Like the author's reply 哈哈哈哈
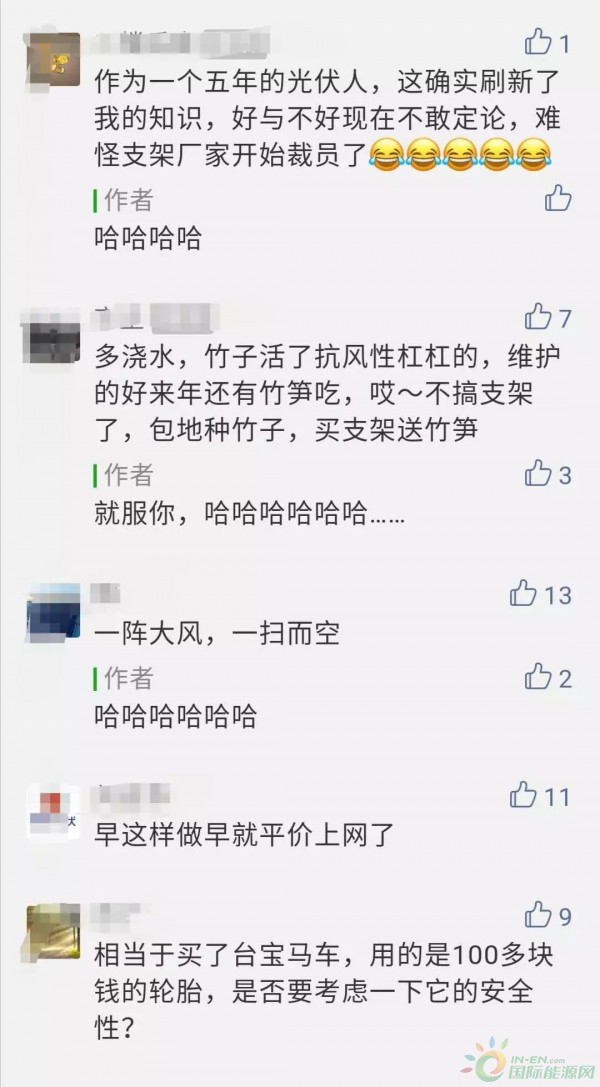This screenshot has width=600, height=1087. [x=558, y=198]
